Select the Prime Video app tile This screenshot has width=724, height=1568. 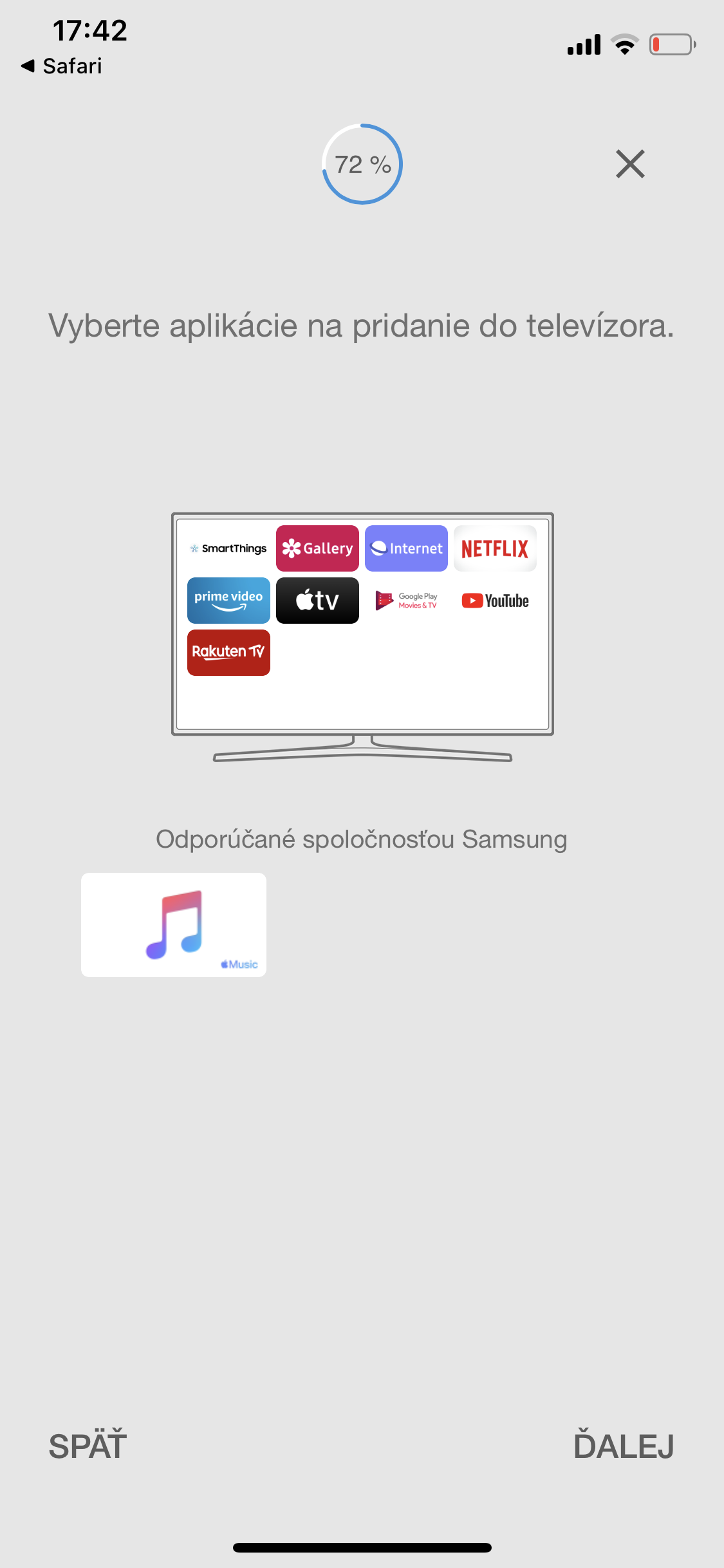point(228,601)
